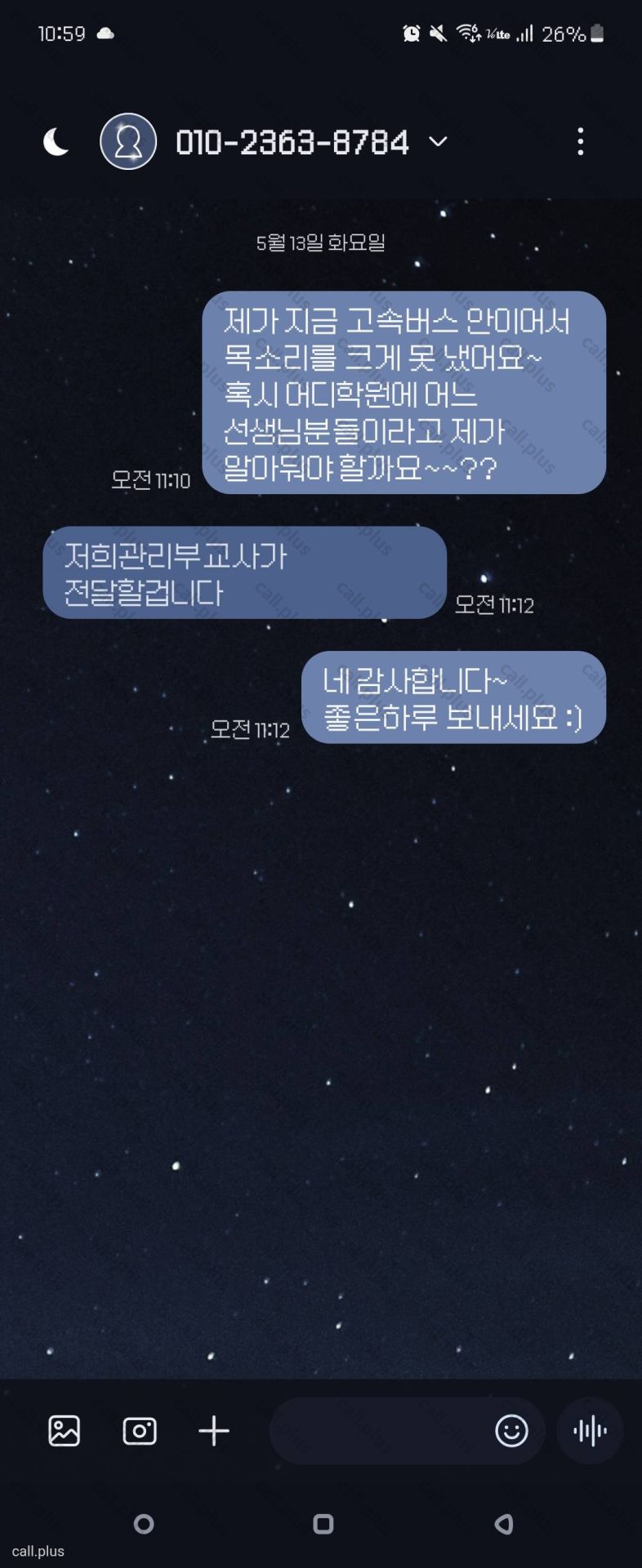Open the three-dot overflow menu
The height and width of the screenshot is (1568, 642).
[x=580, y=141]
